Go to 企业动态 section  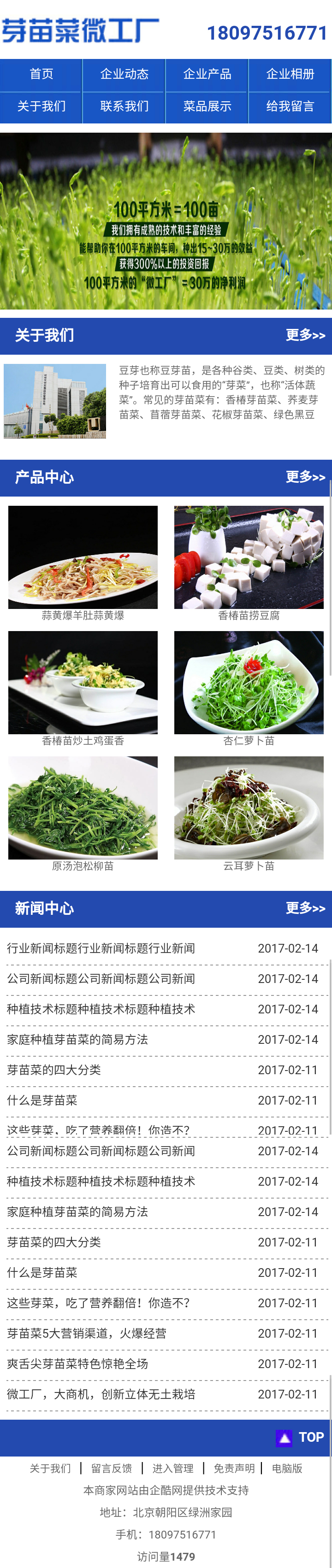(124, 74)
